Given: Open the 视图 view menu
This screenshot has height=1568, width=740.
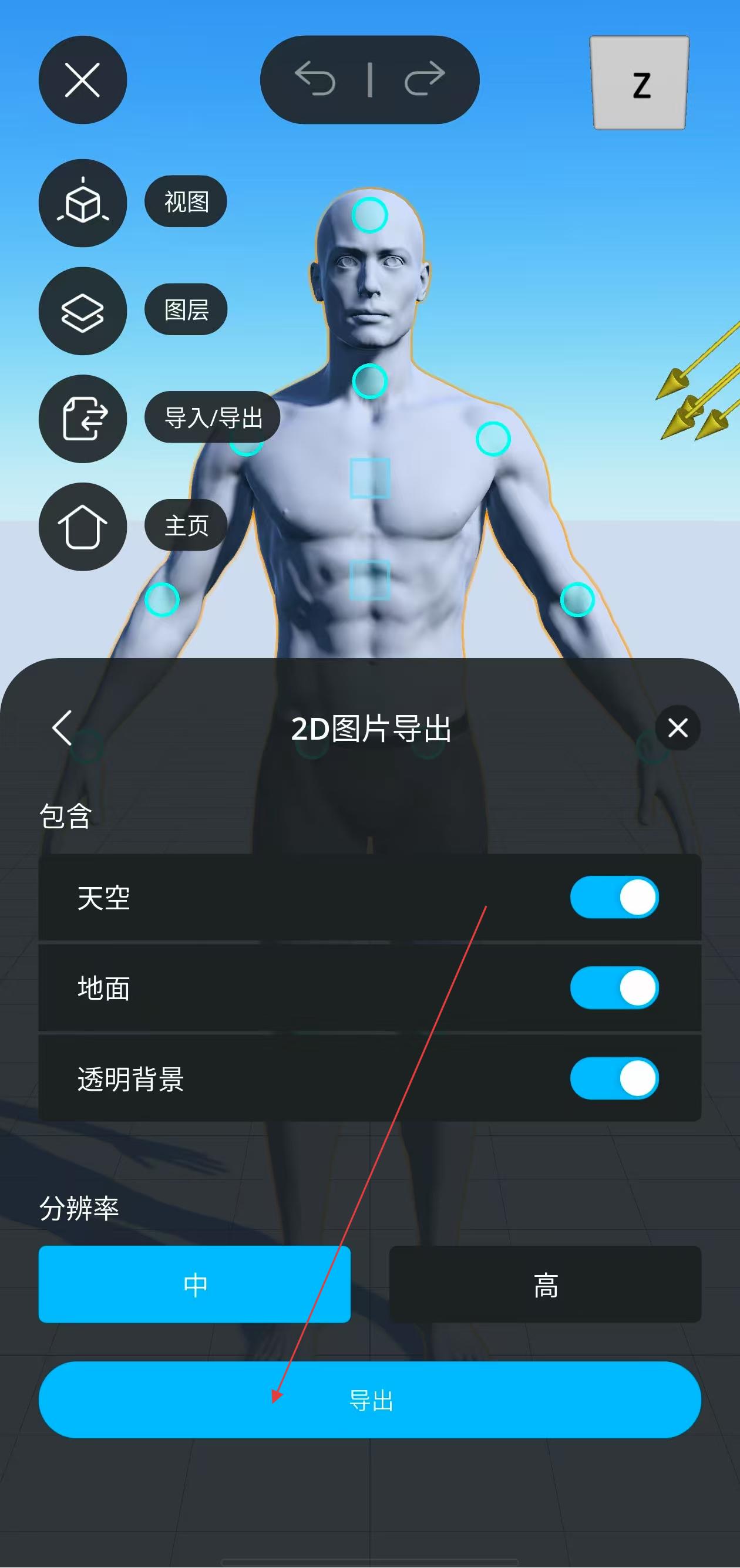Looking at the screenshot, I should coord(82,203).
